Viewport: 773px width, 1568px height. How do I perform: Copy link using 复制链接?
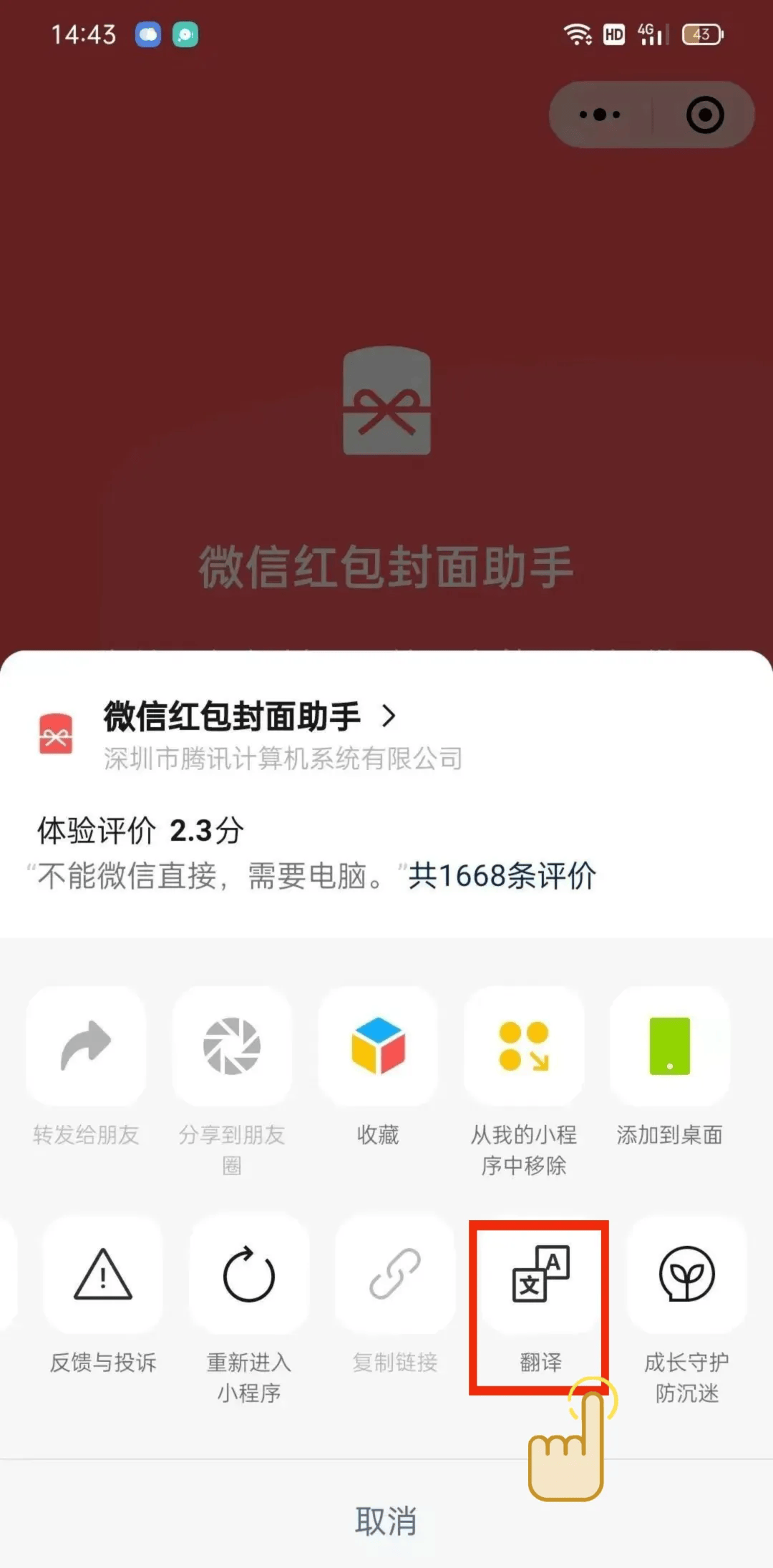point(395,1275)
